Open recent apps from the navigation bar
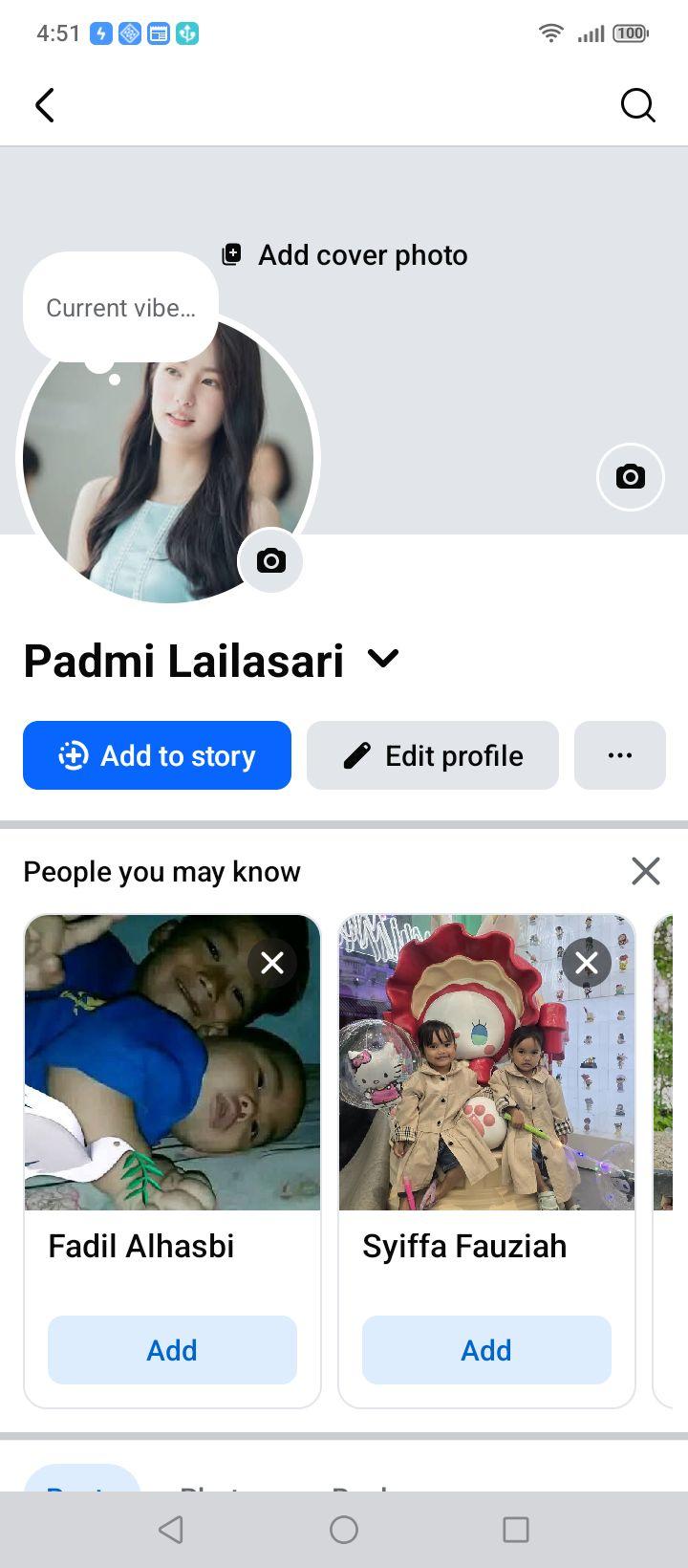 (x=516, y=1530)
